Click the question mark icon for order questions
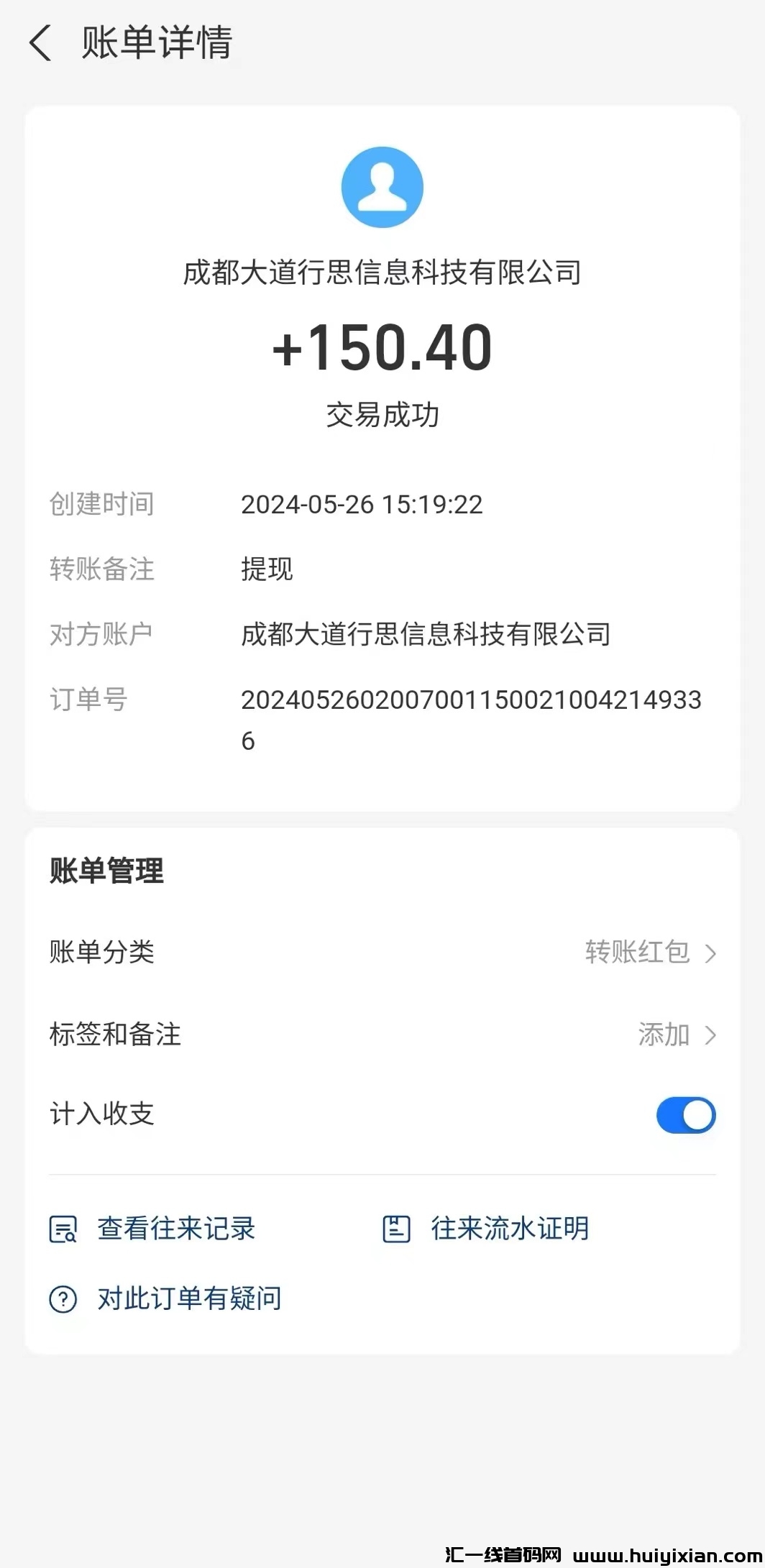This screenshot has width=765, height=1568. pyautogui.click(x=63, y=1298)
